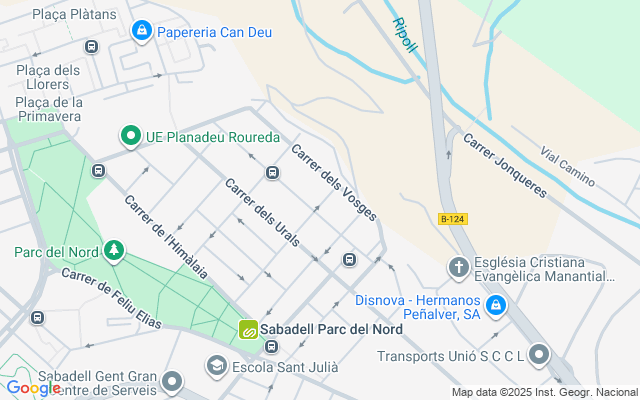This screenshot has width=640, height=400.
Task: Open the Sabadell Parc del Nord station marker
Action: [x=248, y=329]
